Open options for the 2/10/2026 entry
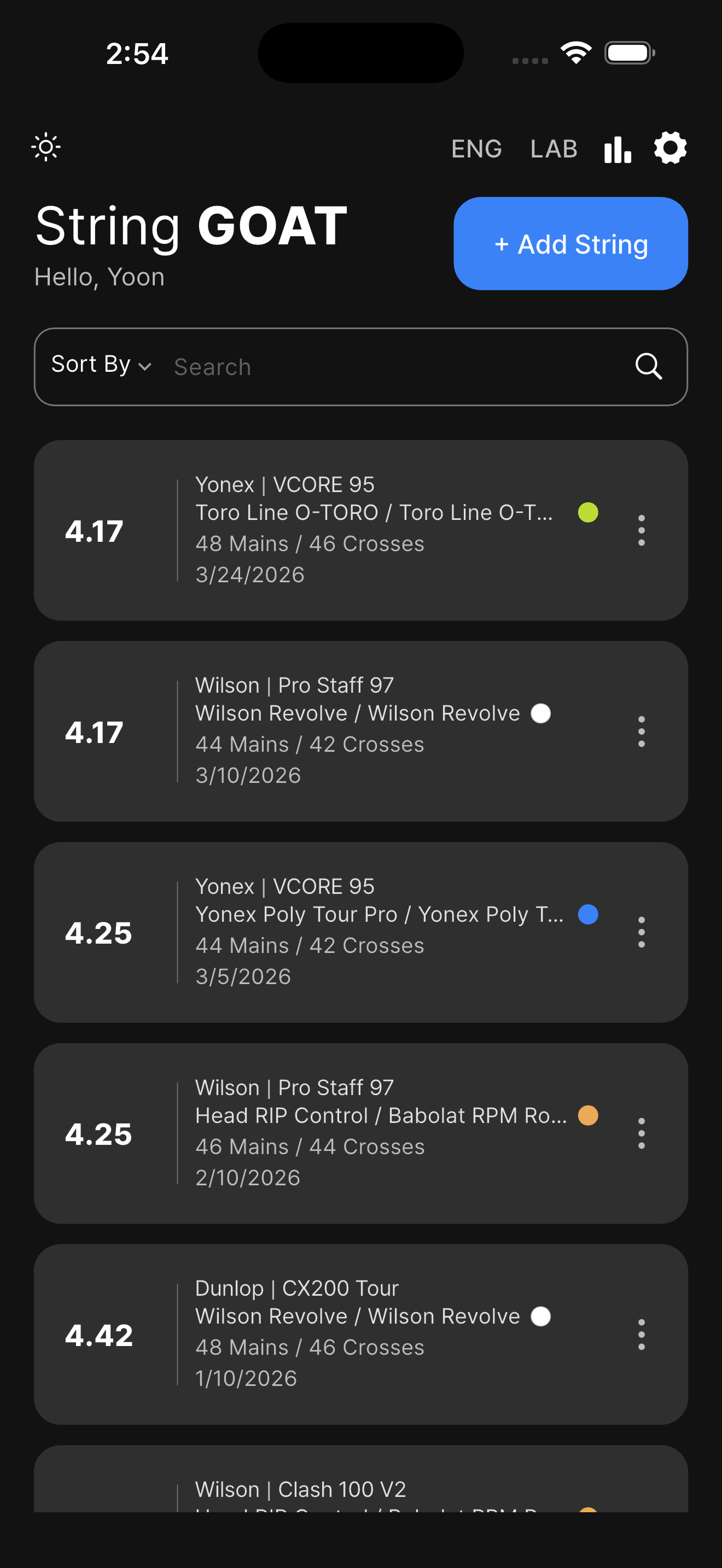 [x=641, y=1133]
